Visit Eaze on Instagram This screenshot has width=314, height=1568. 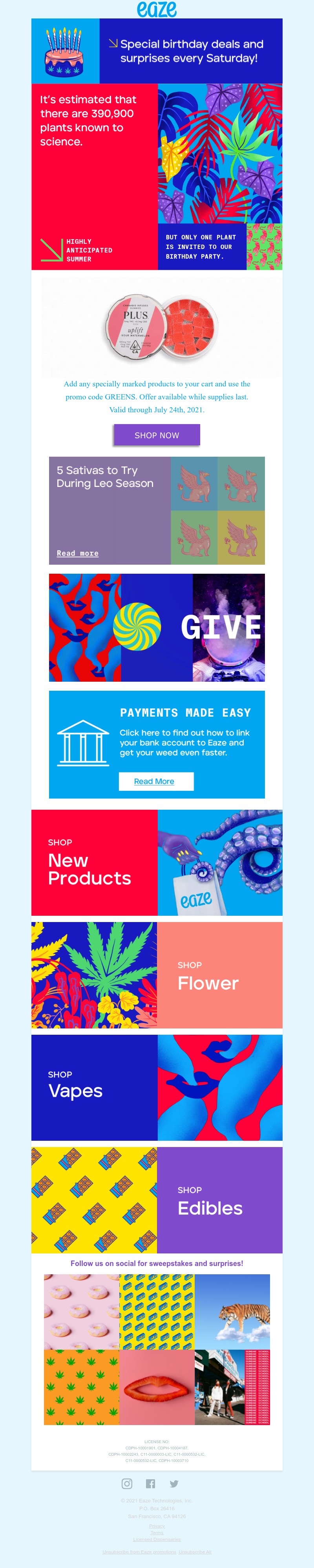point(126,1484)
